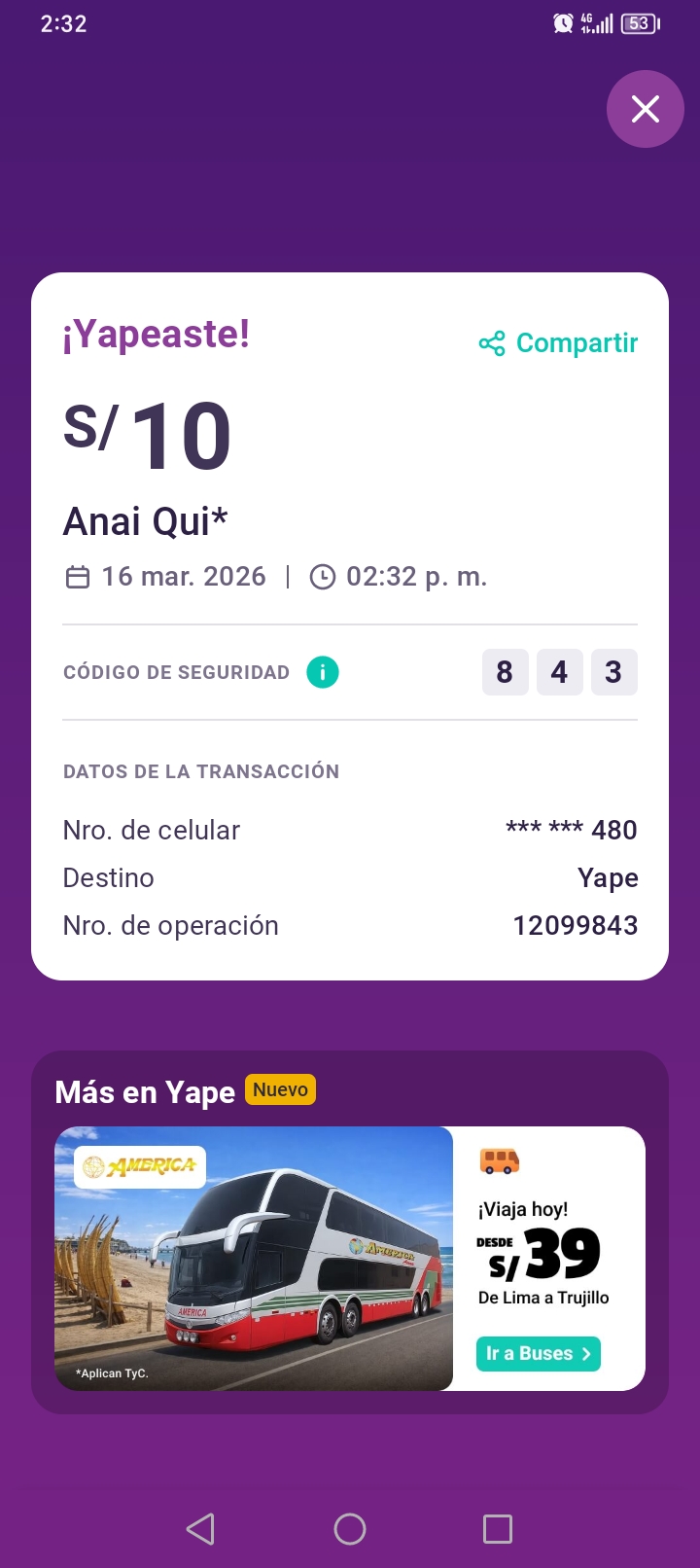Go back using the system back button
The width and height of the screenshot is (700, 1568).
200,1529
